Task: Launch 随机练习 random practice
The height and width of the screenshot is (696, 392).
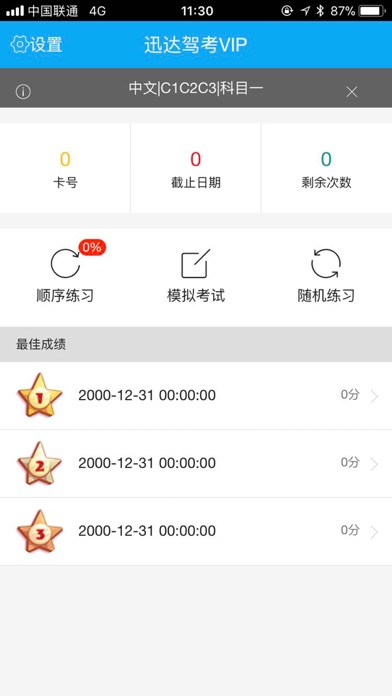Action: [x=326, y=275]
